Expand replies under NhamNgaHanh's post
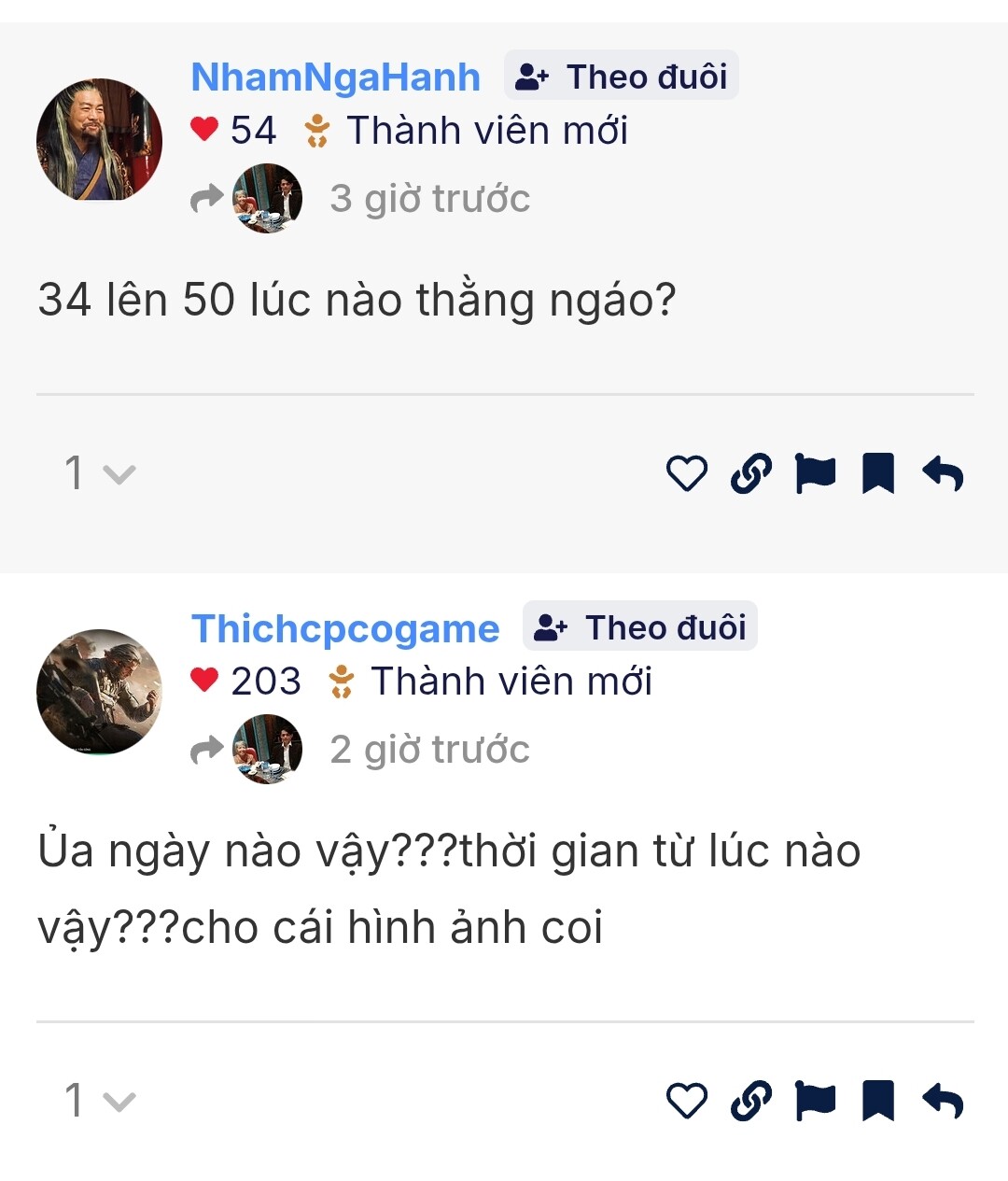The width and height of the screenshot is (1008, 1181). coord(100,473)
